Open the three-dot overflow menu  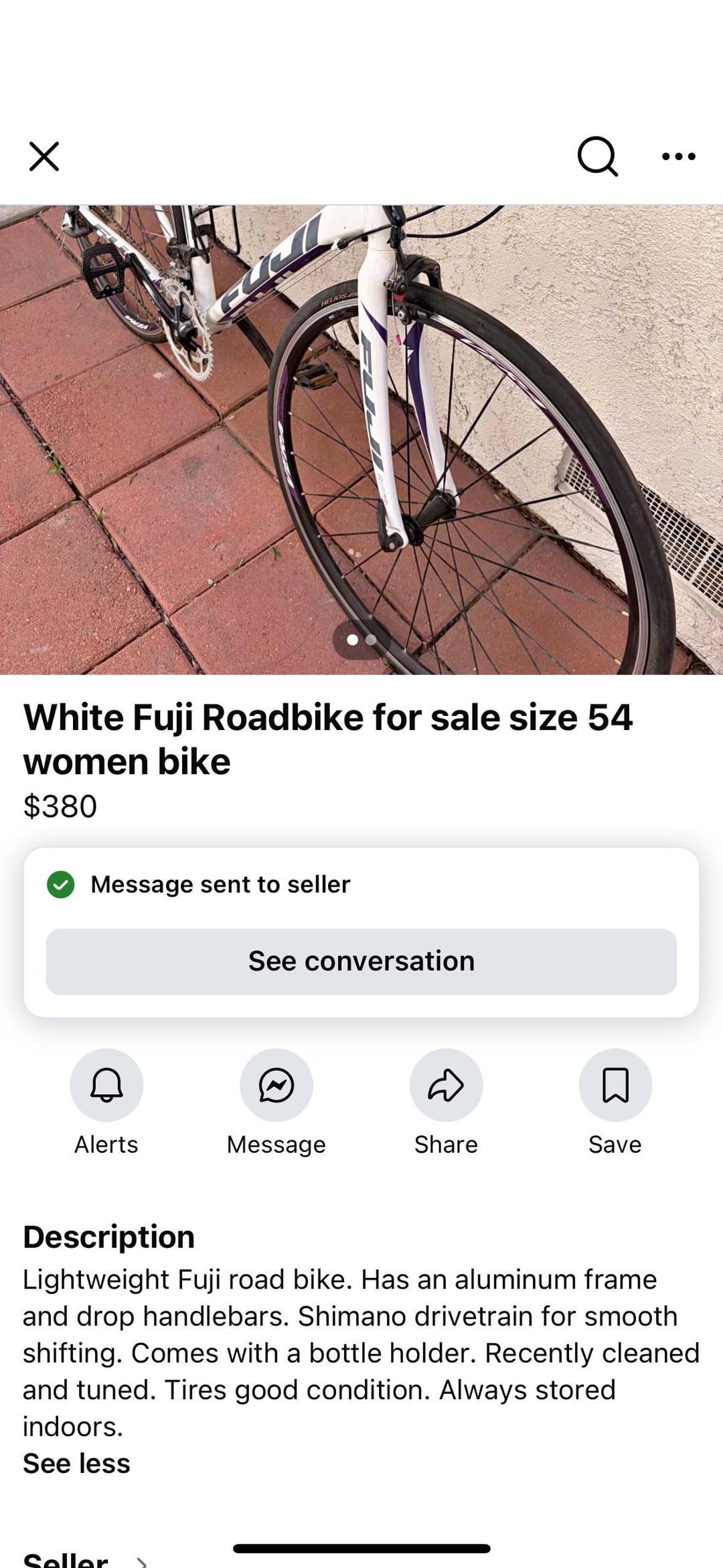pyautogui.click(x=678, y=157)
